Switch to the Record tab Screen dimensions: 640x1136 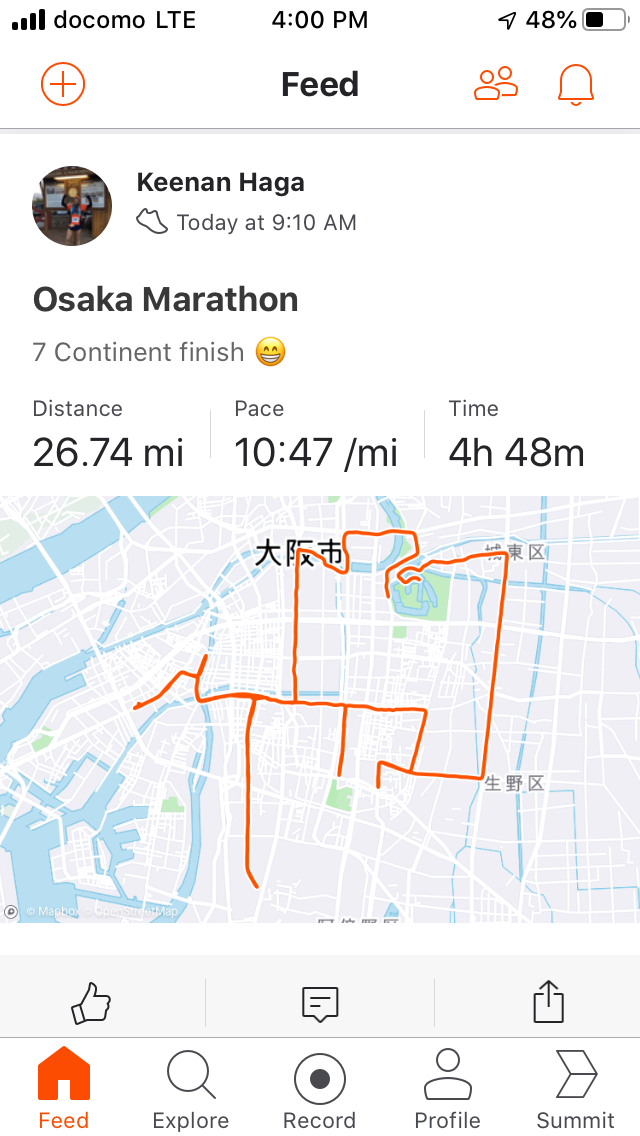coord(320,1088)
